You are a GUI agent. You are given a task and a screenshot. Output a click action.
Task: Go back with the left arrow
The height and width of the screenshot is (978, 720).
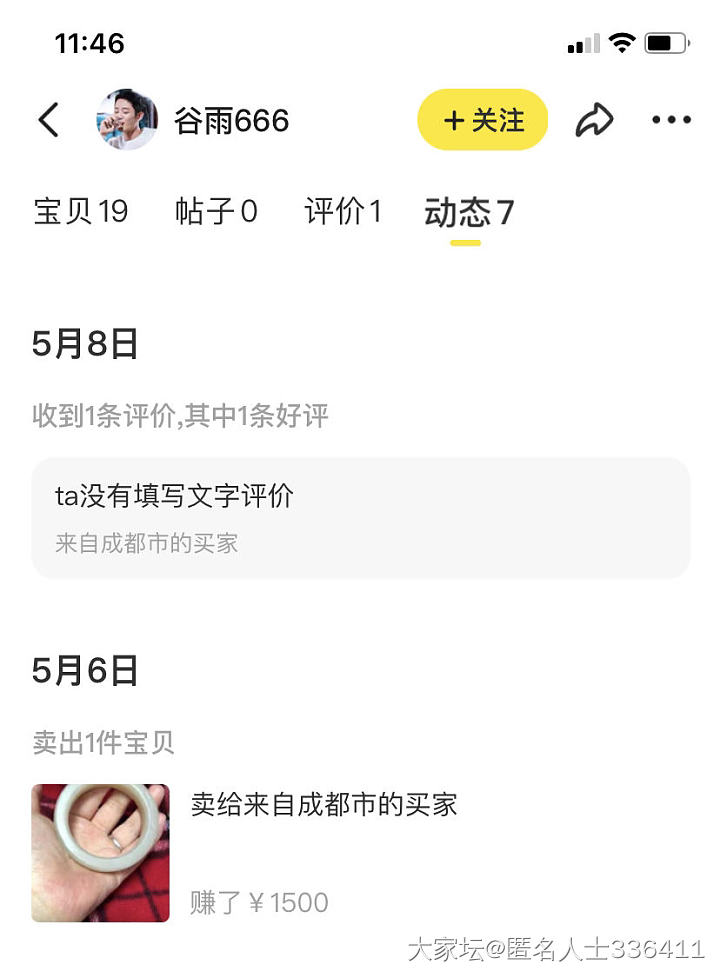48,121
